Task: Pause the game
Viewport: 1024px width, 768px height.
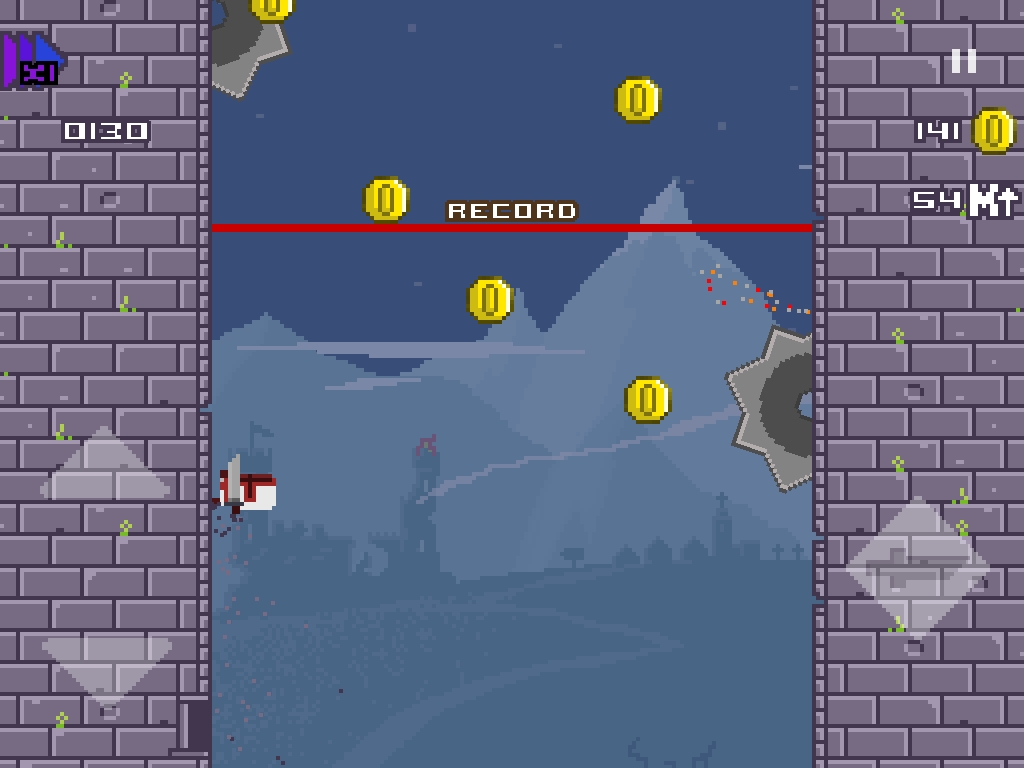Action: (963, 61)
